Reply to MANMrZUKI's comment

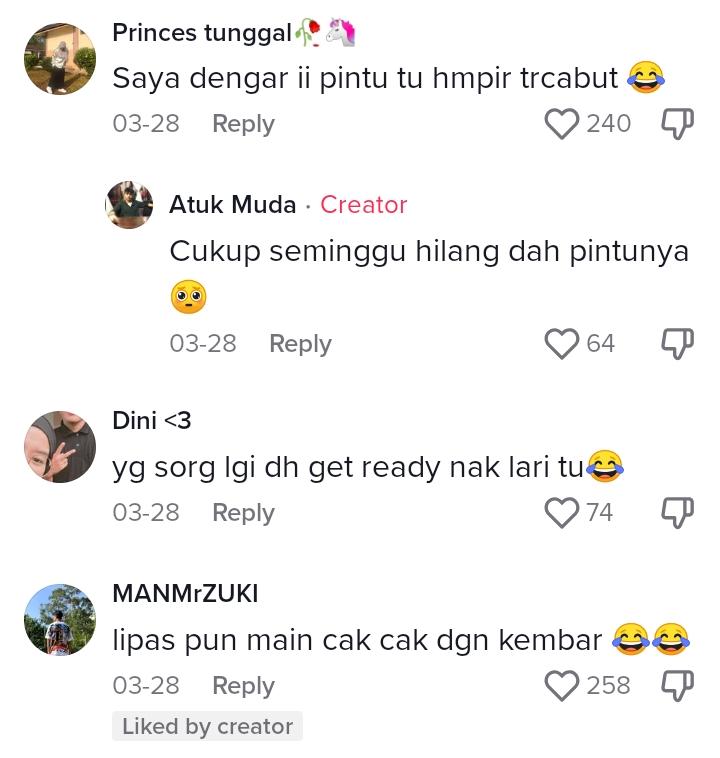(x=243, y=686)
